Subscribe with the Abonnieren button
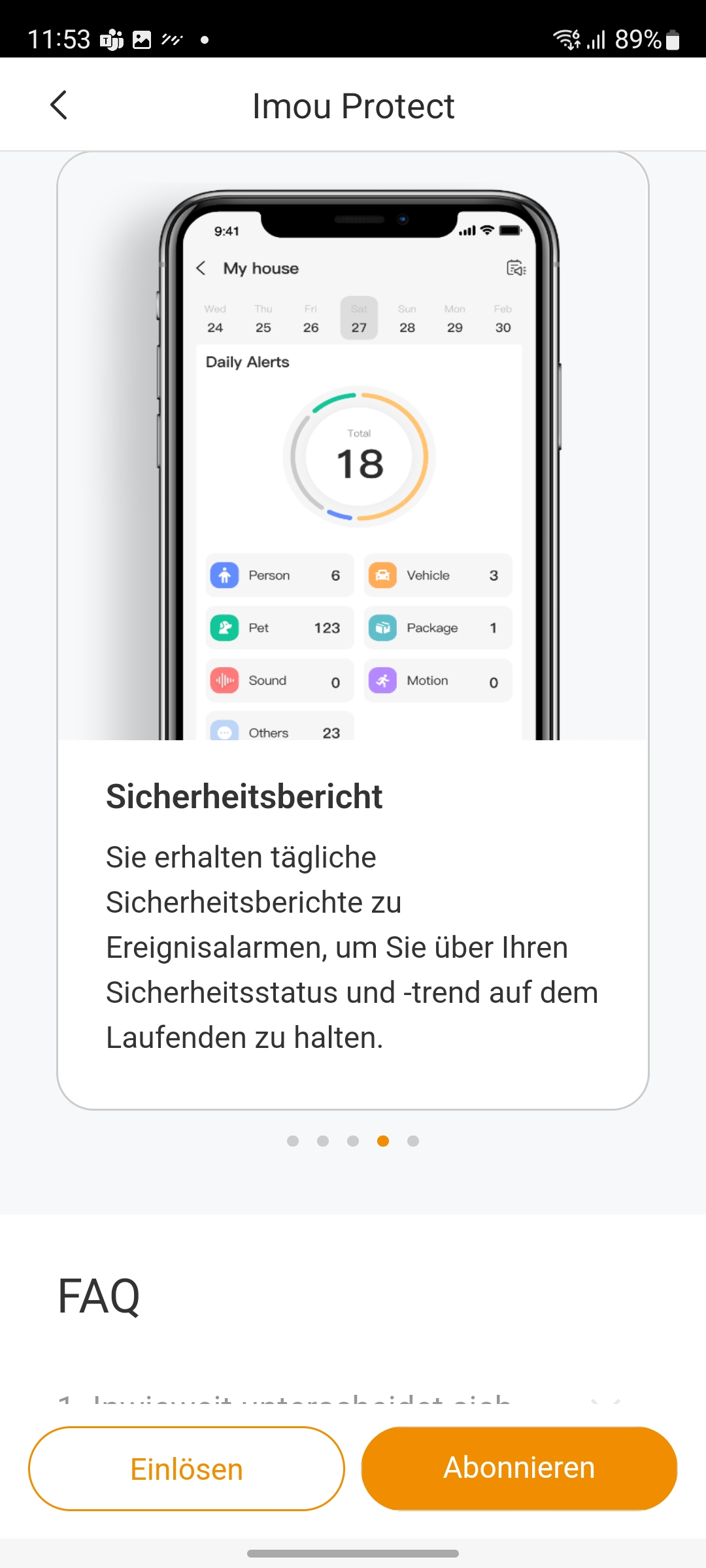This screenshot has width=706, height=1568. coord(519,1468)
